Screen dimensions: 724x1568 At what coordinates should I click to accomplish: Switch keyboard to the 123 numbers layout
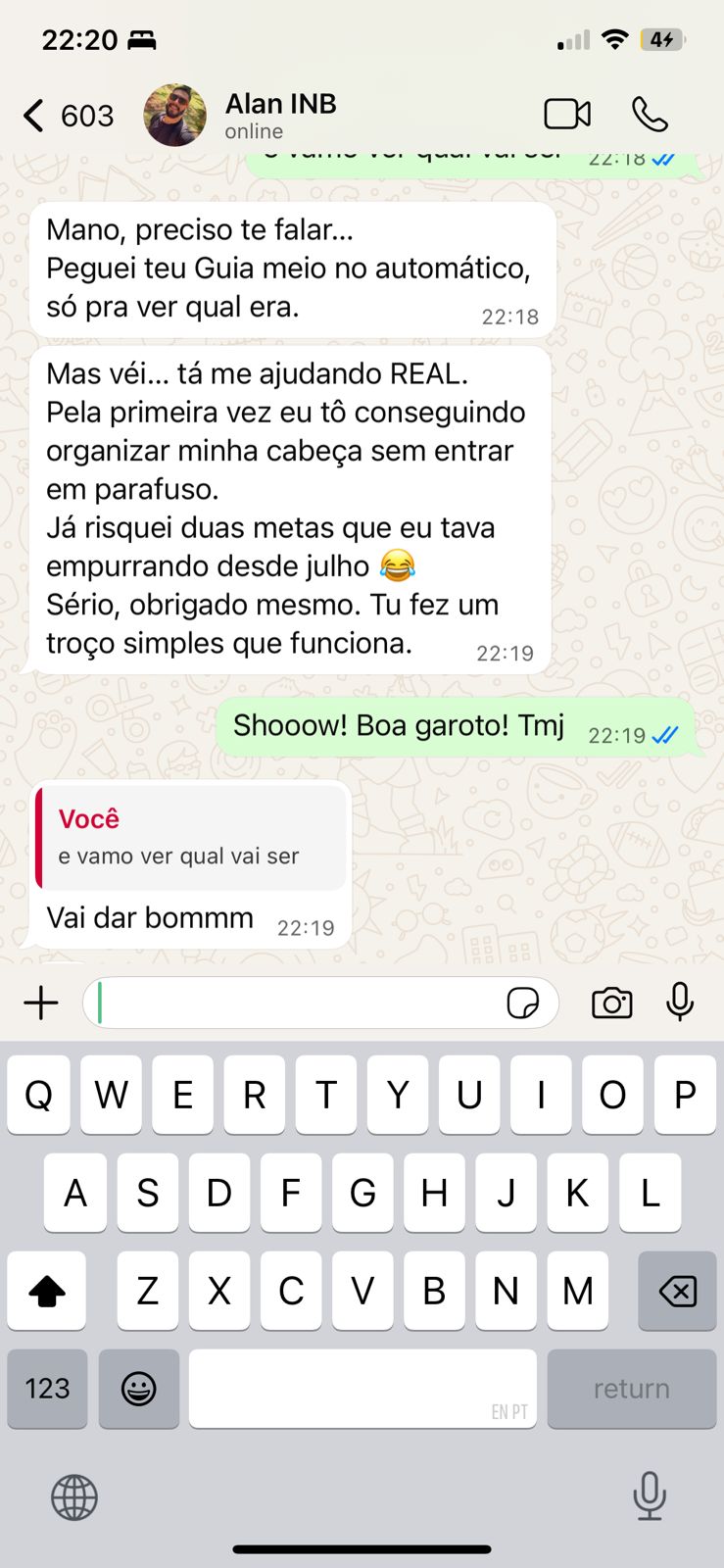tap(47, 1389)
